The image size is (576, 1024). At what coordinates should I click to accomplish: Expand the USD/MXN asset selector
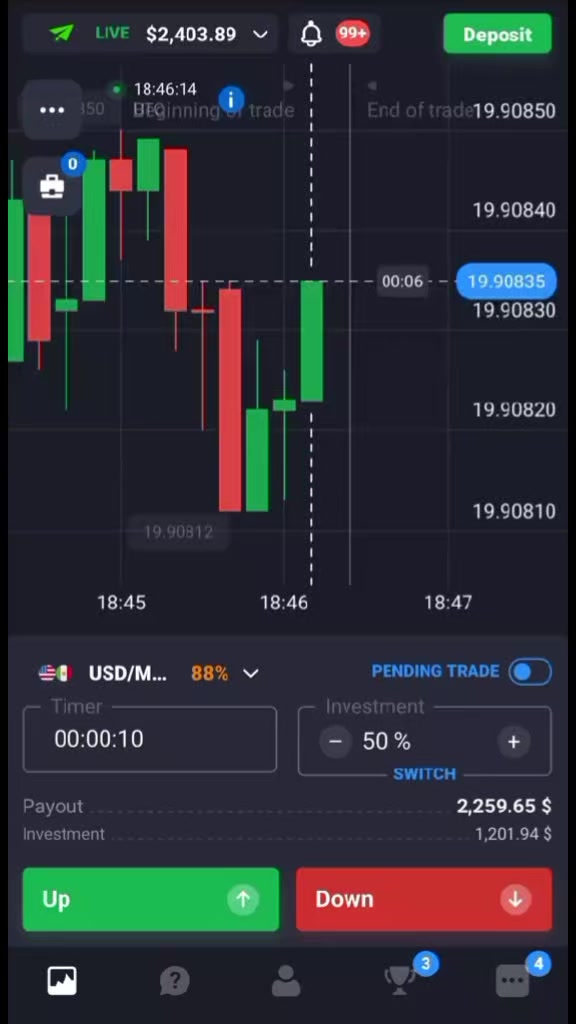coord(149,673)
